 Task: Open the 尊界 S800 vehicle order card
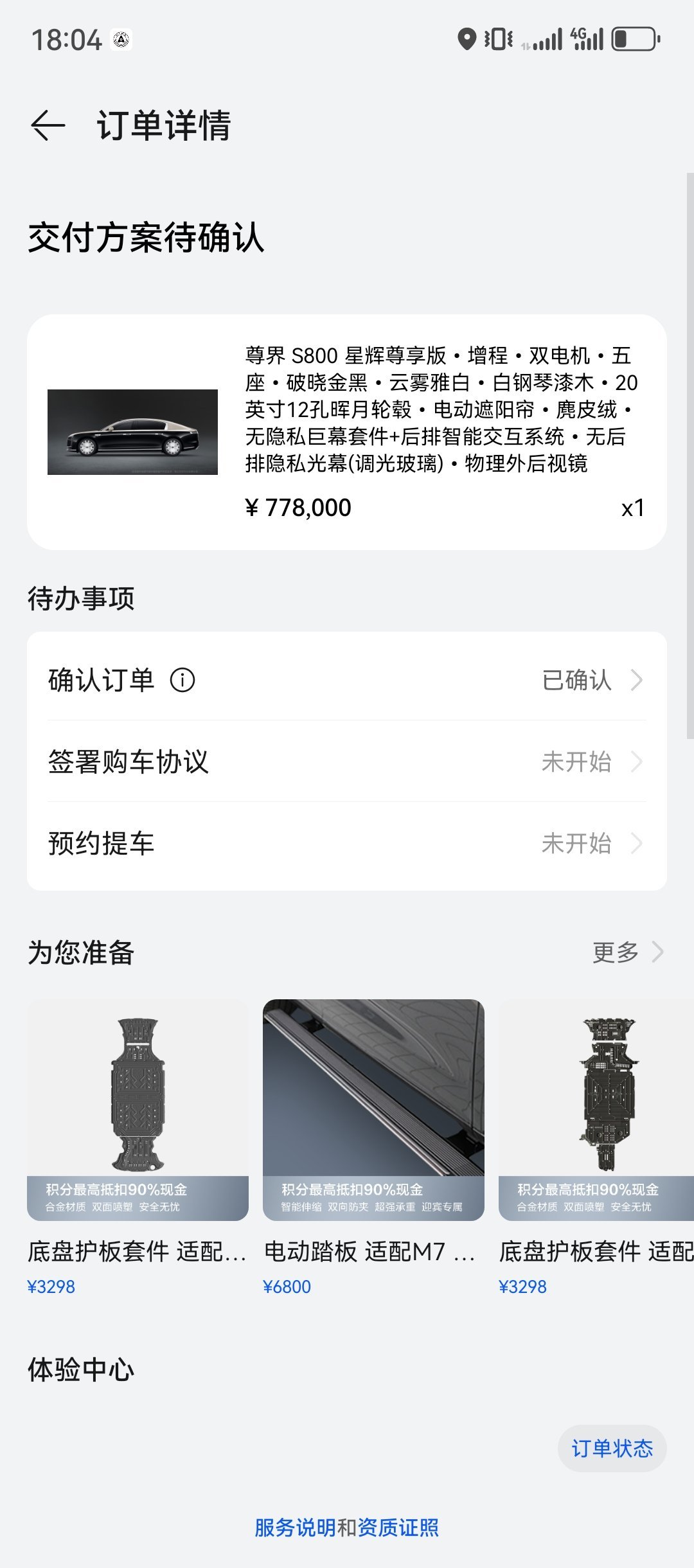(x=347, y=432)
